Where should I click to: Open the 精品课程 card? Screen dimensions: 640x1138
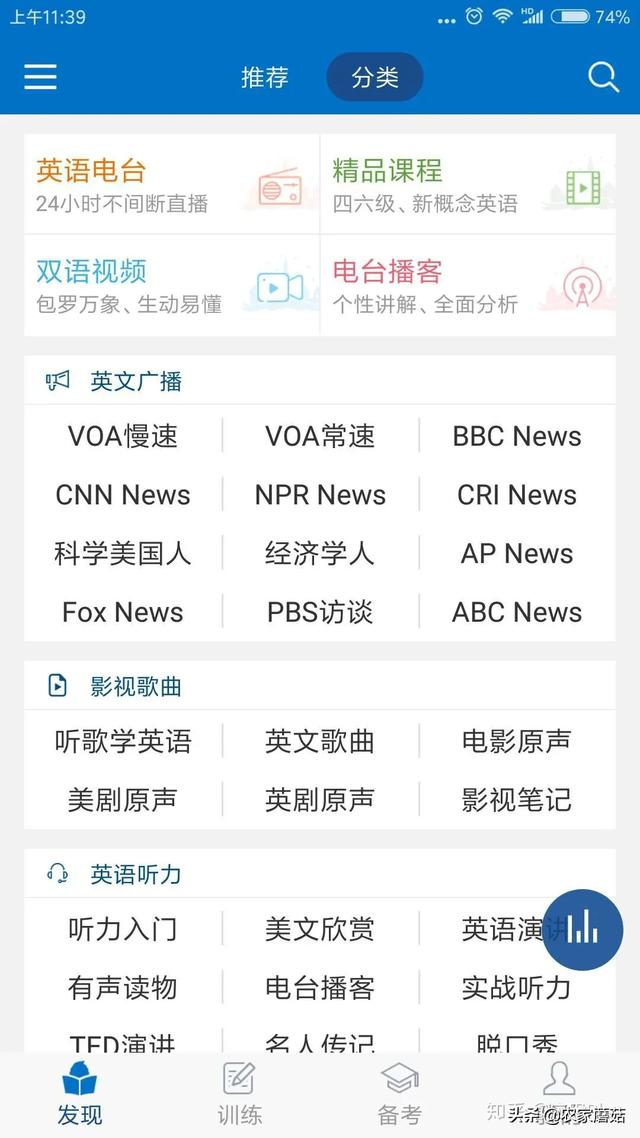(x=467, y=185)
